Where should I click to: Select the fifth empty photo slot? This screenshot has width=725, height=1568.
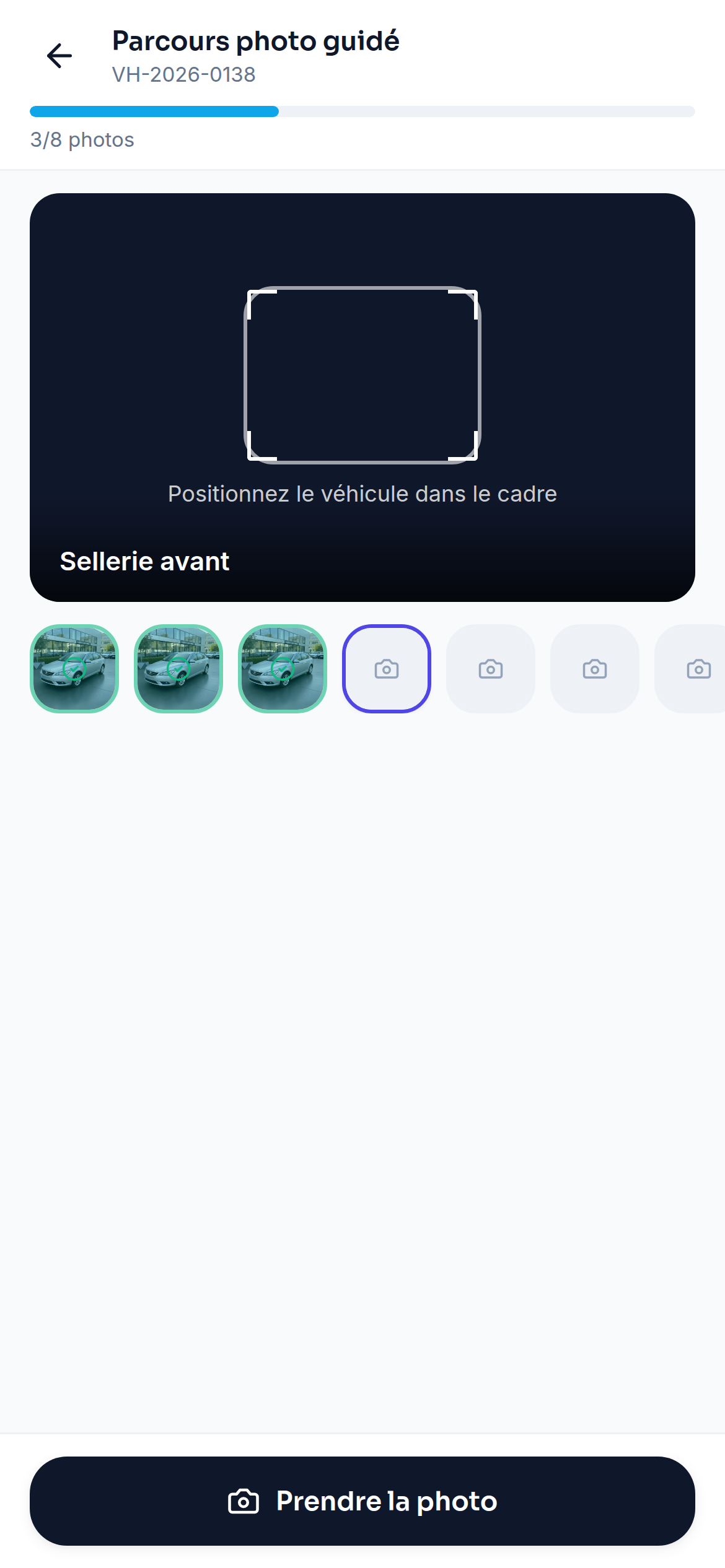491,669
